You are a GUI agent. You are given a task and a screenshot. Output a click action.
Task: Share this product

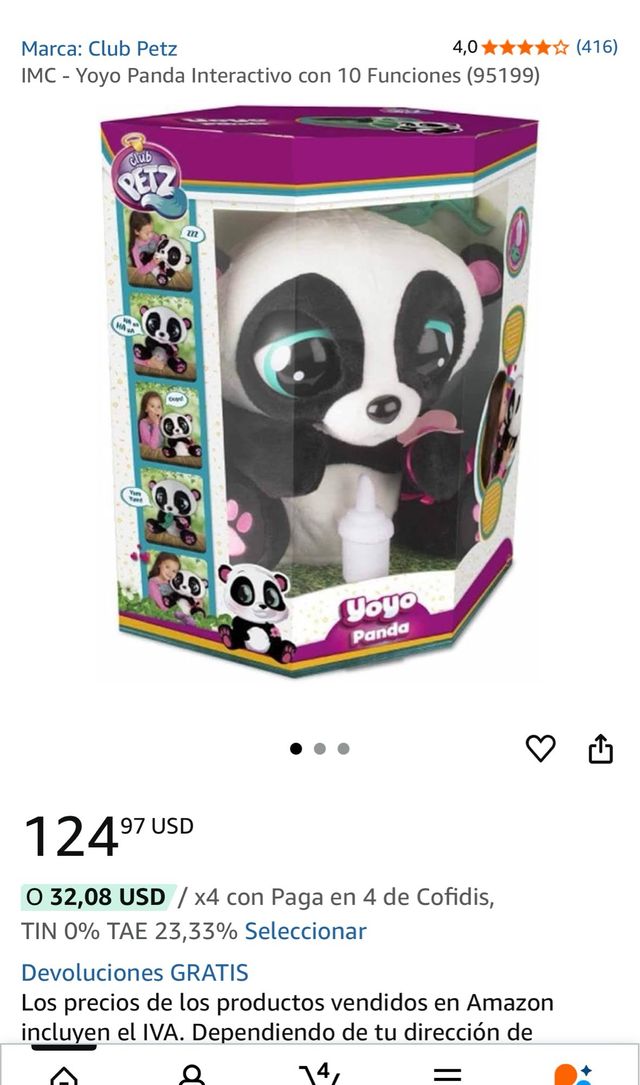(601, 748)
